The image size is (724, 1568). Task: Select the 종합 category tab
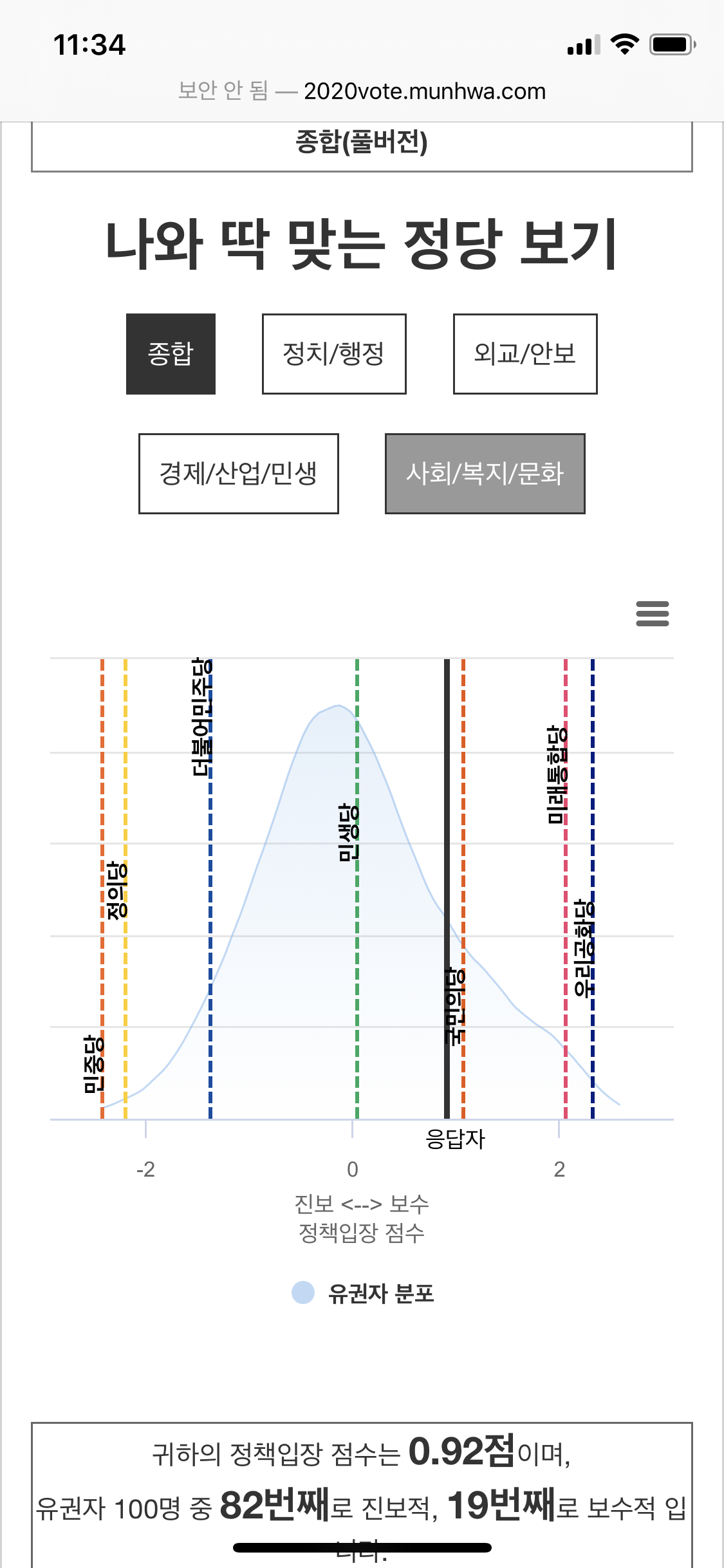click(171, 354)
